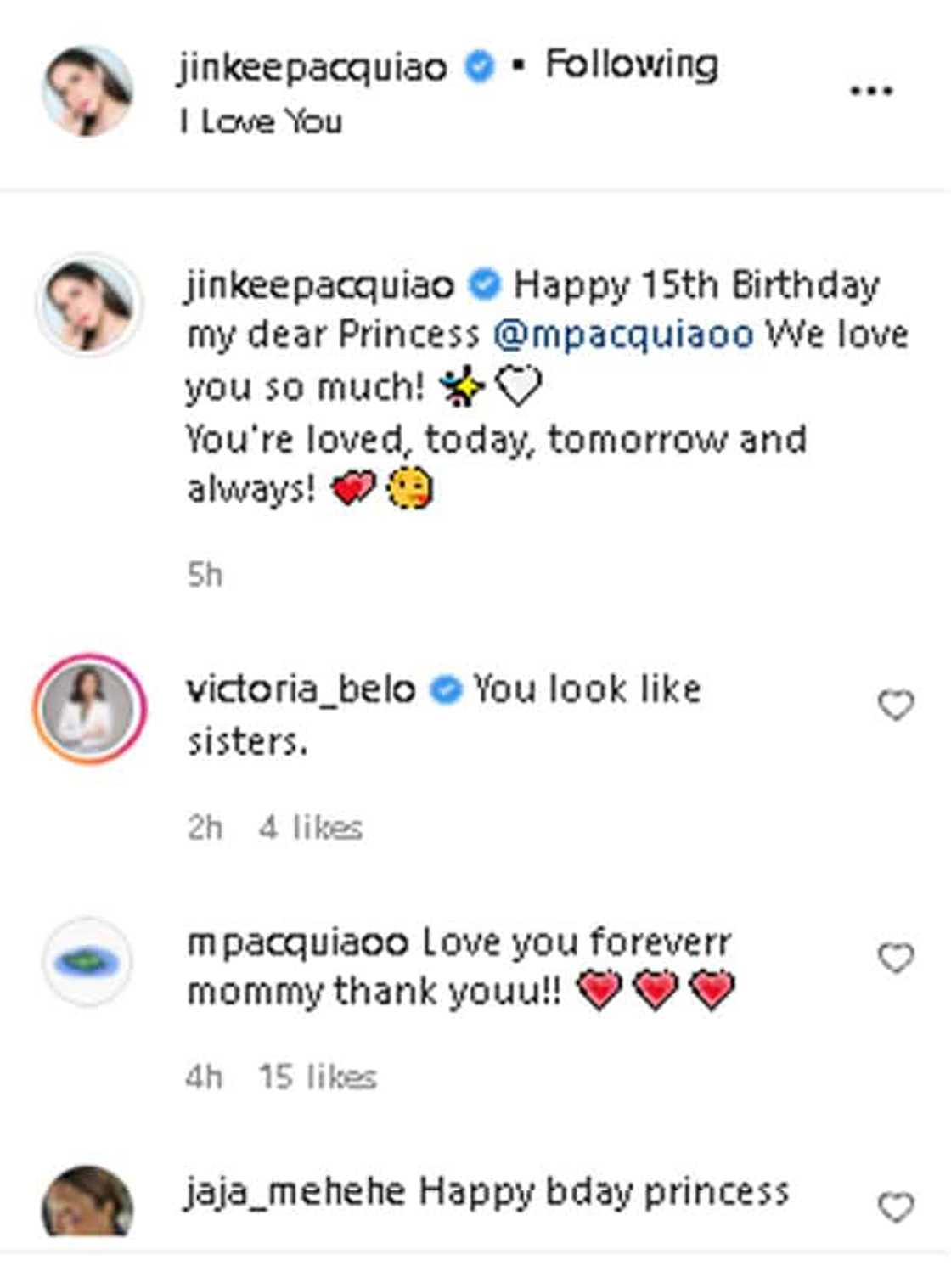Open the @mpacquiaoo mention in the caption
This screenshot has width=951, height=1288.
tap(622, 335)
